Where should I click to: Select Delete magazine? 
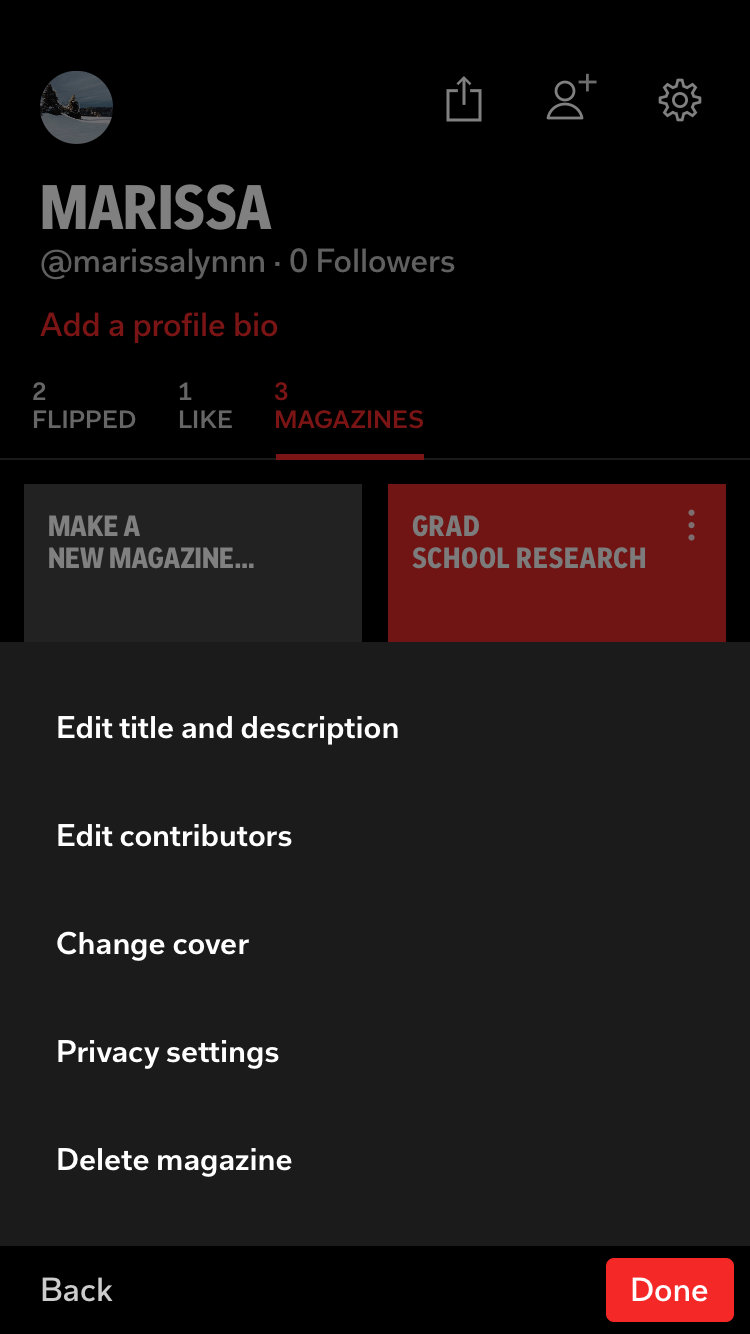174,1160
